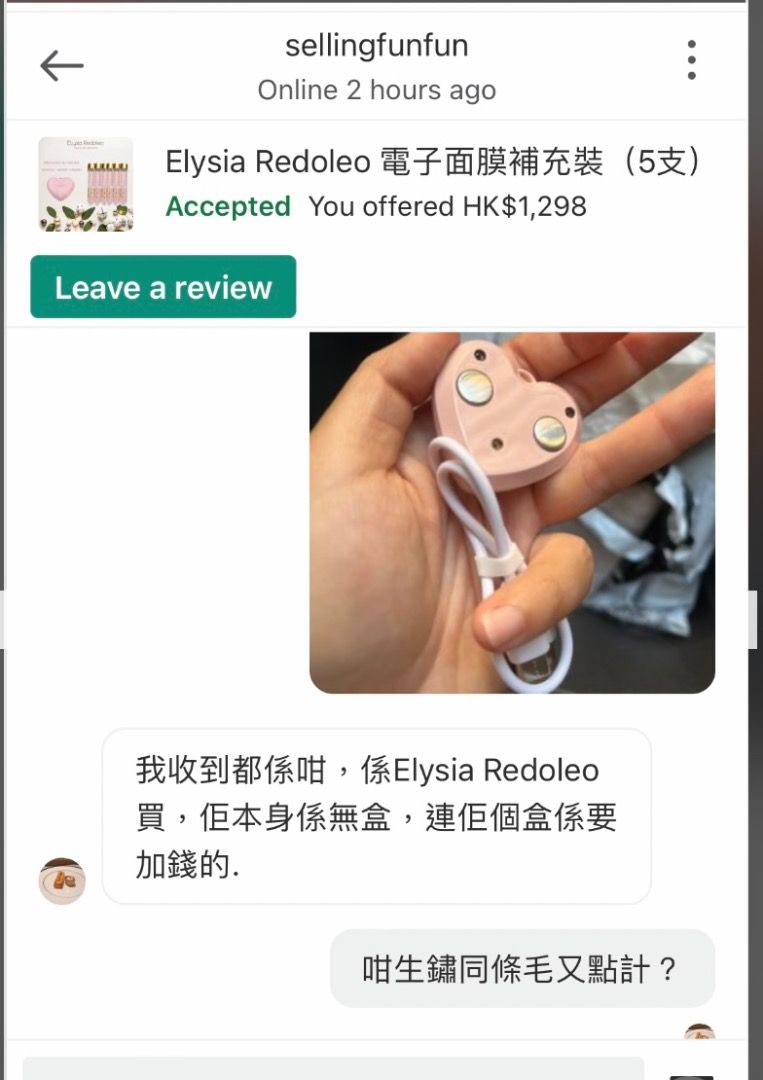Screen dimensions: 763x1080
Task: Tap the seller's avatar beside the message
Action: (x=62, y=880)
